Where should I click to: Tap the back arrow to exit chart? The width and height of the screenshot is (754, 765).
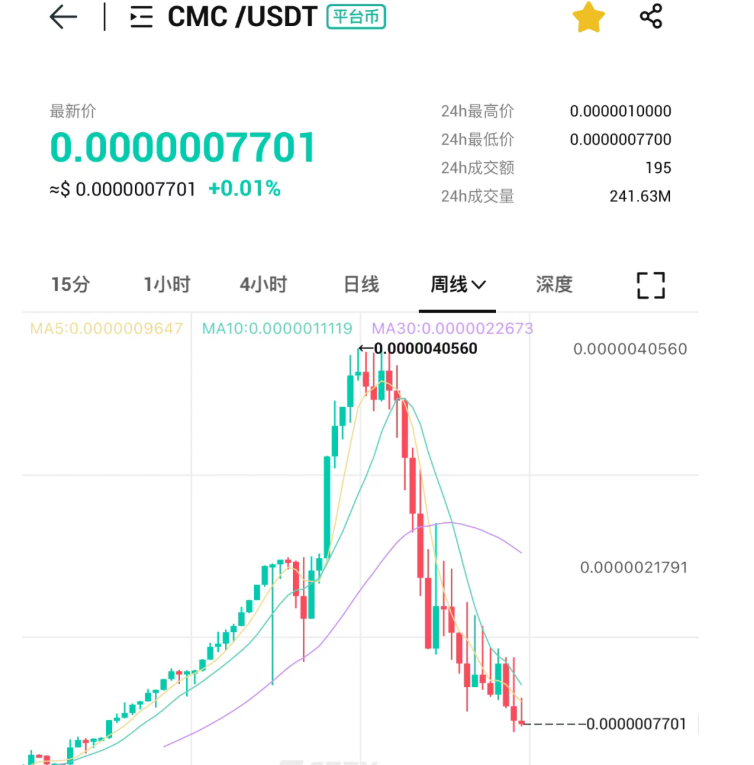[x=62, y=17]
